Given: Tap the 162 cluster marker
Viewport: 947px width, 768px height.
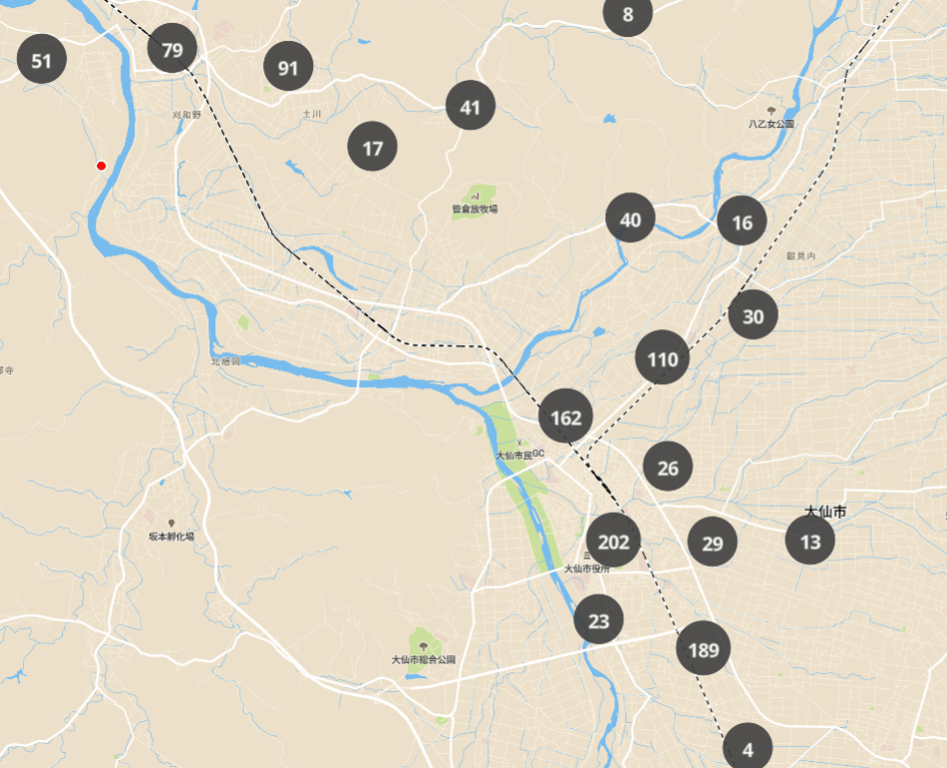Looking at the screenshot, I should 565,416.
